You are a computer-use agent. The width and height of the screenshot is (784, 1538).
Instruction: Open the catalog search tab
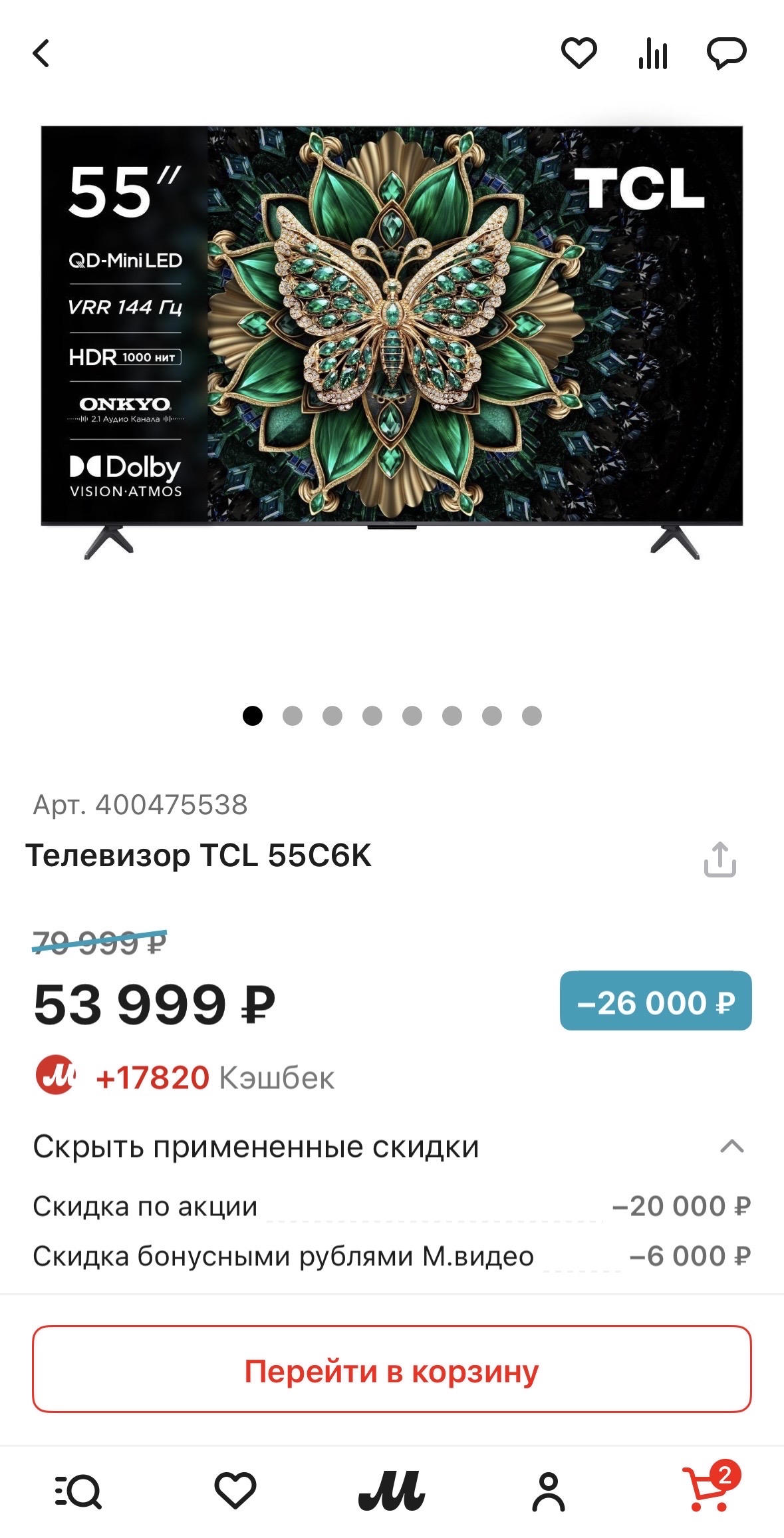[78, 1491]
